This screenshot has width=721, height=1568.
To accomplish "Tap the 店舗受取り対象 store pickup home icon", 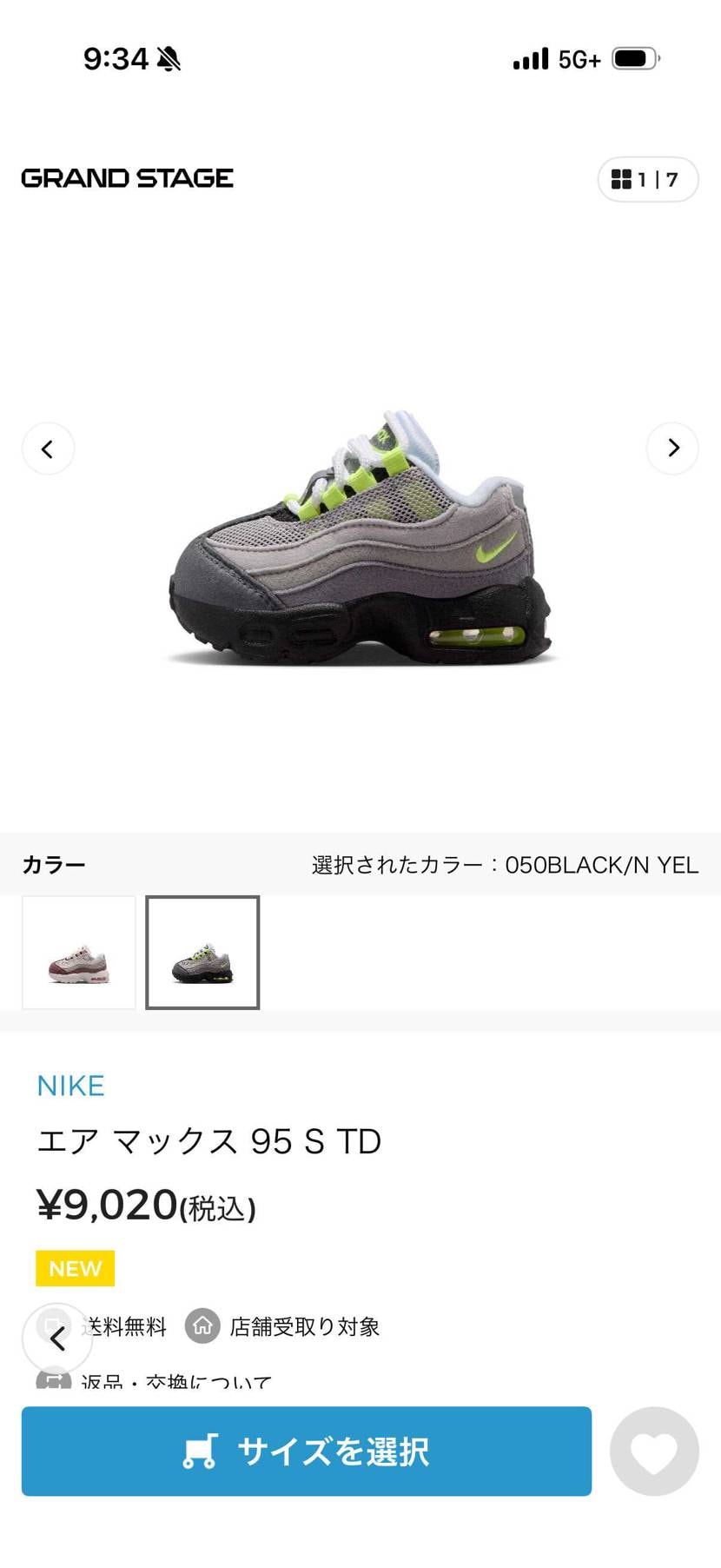I will (x=202, y=1326).
